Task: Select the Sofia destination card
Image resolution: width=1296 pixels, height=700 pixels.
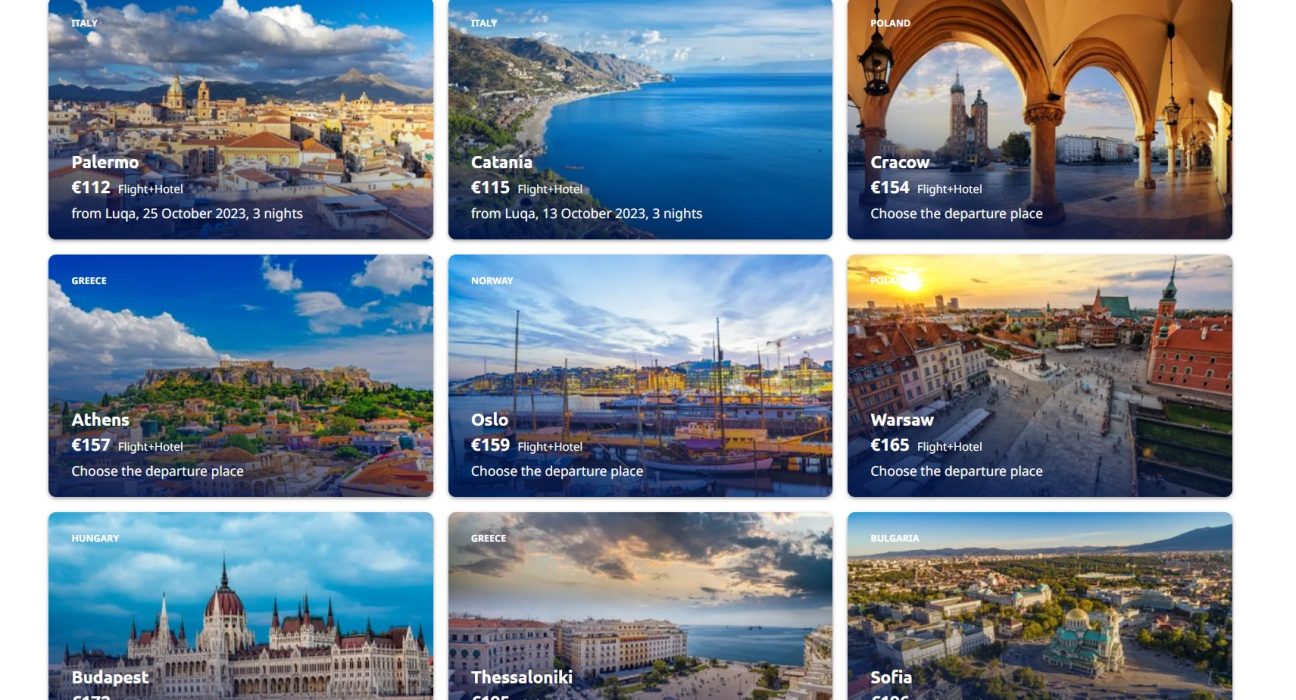Action: coord(1039,610)
